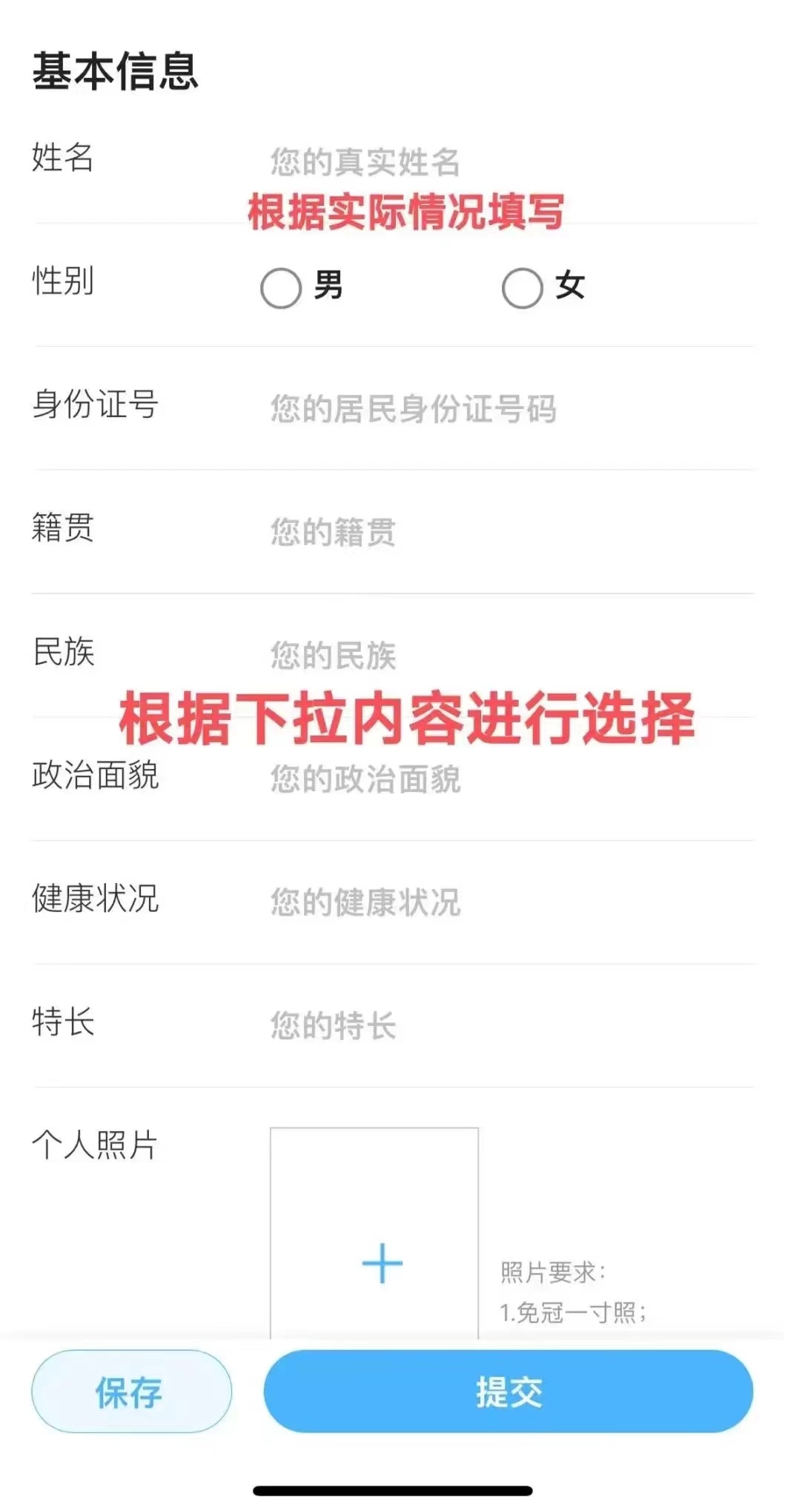Open the 籍贯 native place field
Image resolution: width=785 pixels, height=1512 pixels.
(445, 531)
